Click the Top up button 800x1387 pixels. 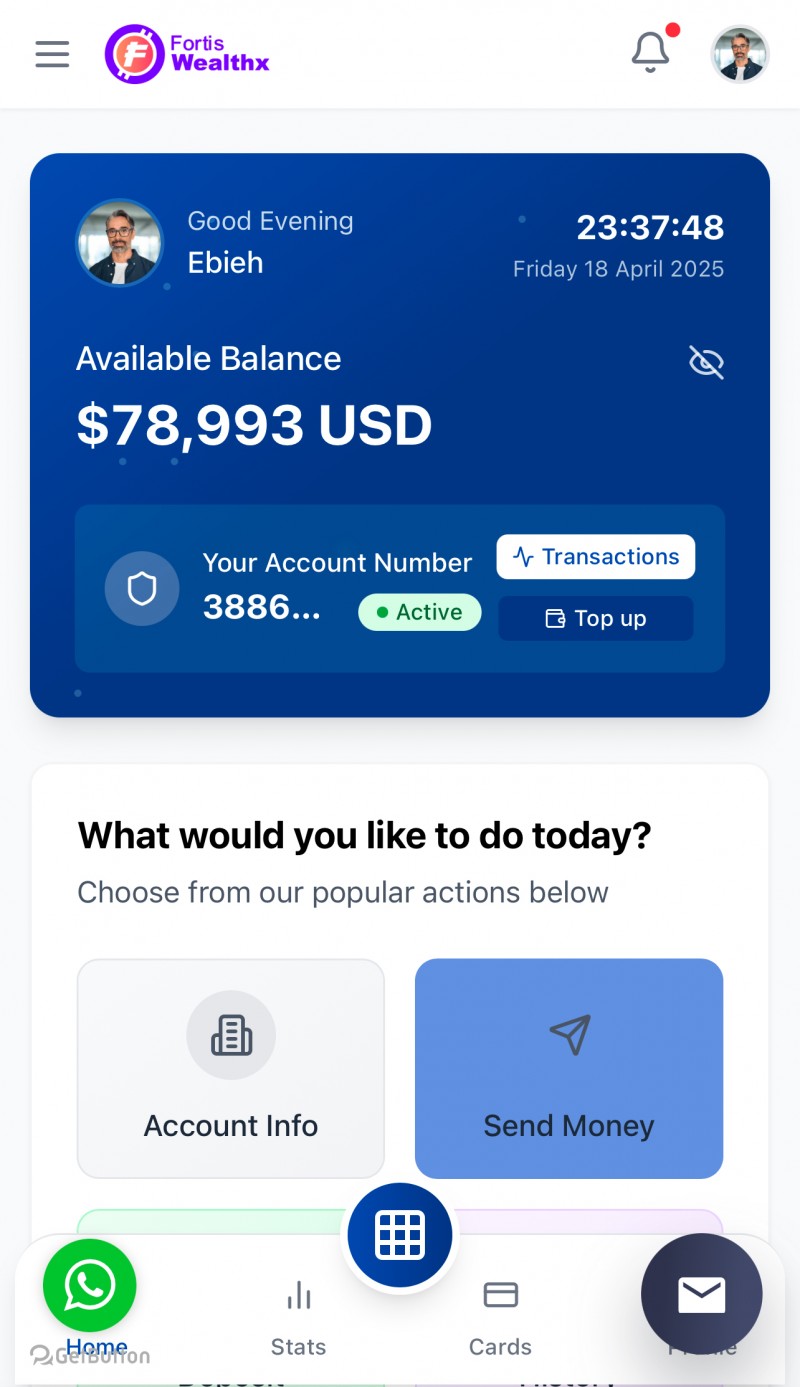point(595,618)
